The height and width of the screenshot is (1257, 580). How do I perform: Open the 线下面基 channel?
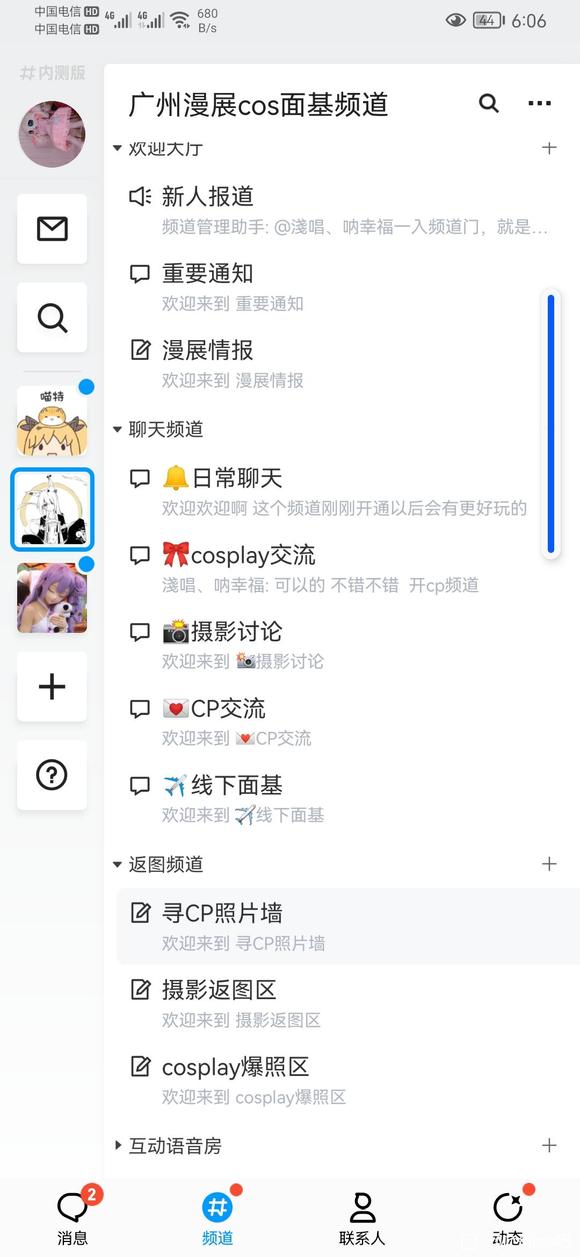342,800
